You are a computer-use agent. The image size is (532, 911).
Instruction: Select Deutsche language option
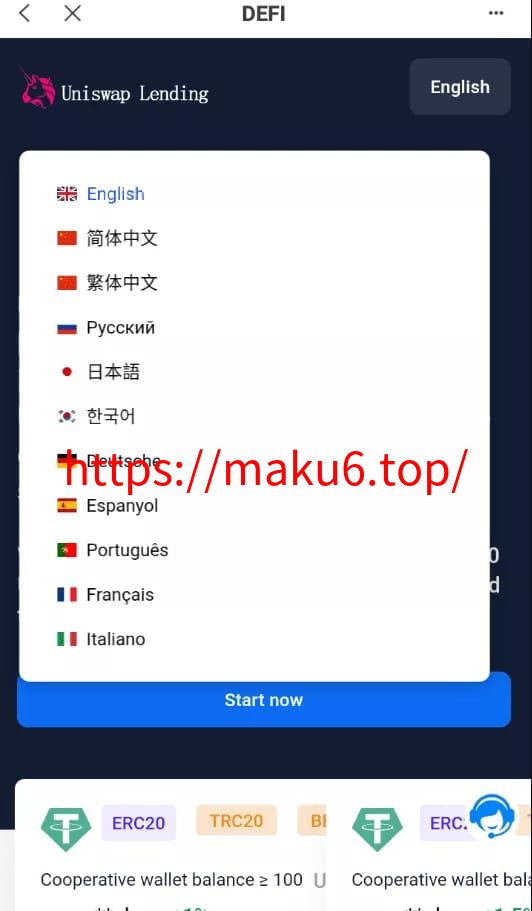(254, 461)
